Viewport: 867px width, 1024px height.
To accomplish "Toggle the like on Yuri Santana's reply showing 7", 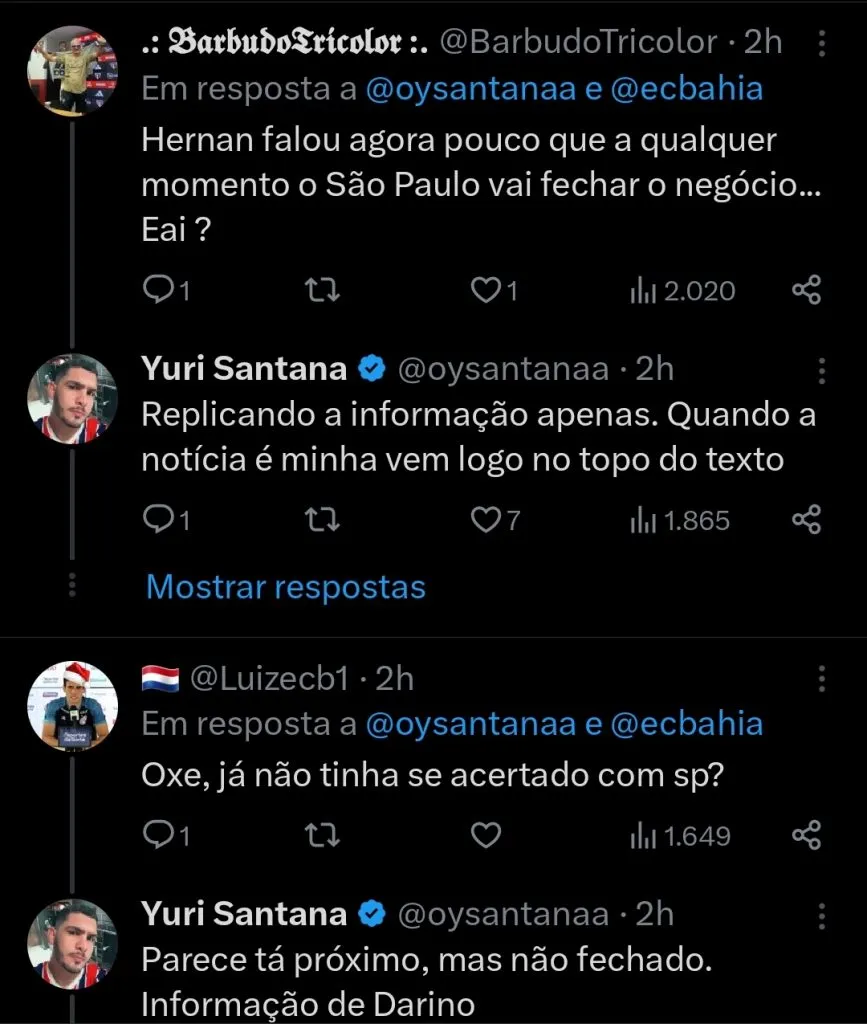I will [486, 519].
